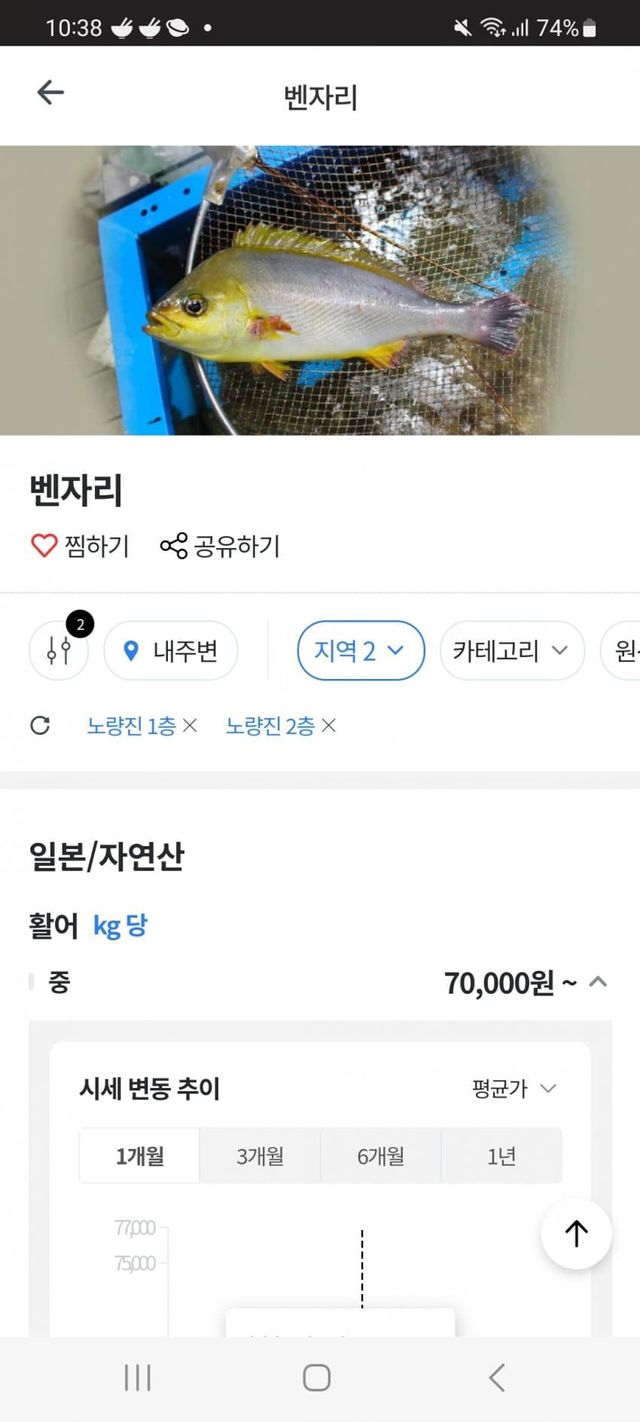Remove the 노량진 1층 filter
The image size is (640, 1422).
[190, 726]
